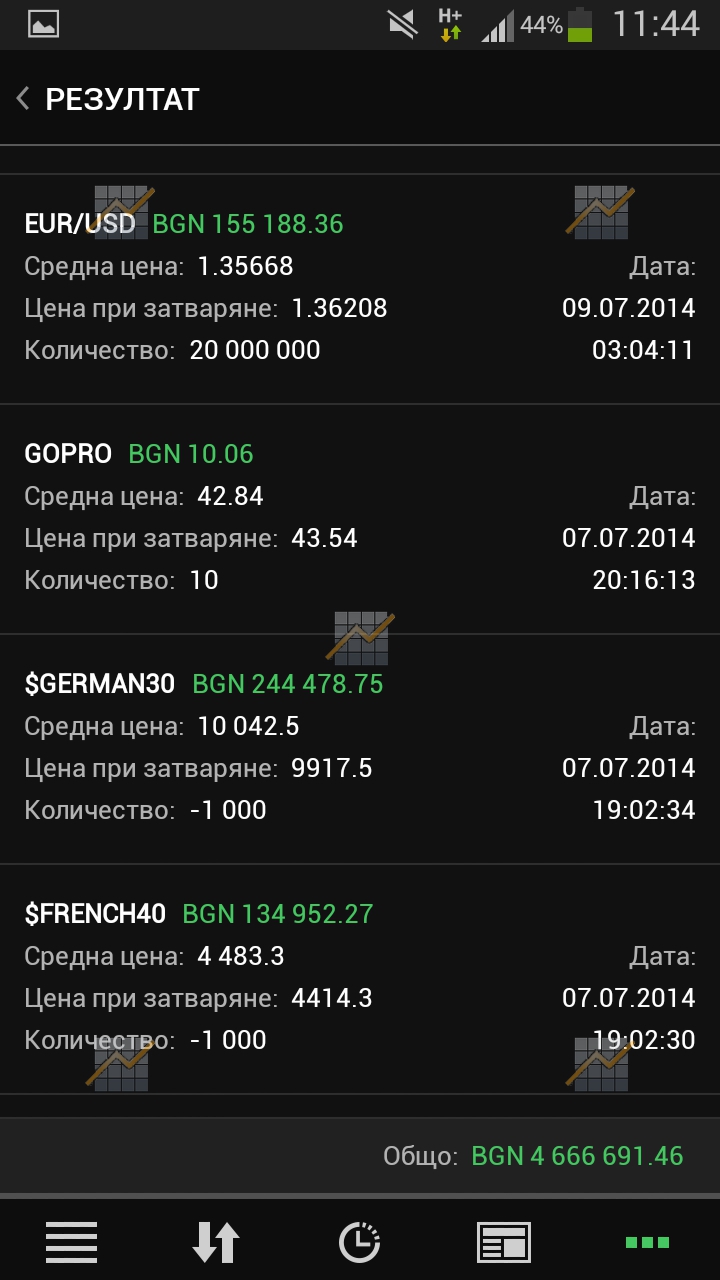The width and height of the screenshot is (720, 1280).
Task: Open the $FRENCH40 result entry
Action: [360, 979]
